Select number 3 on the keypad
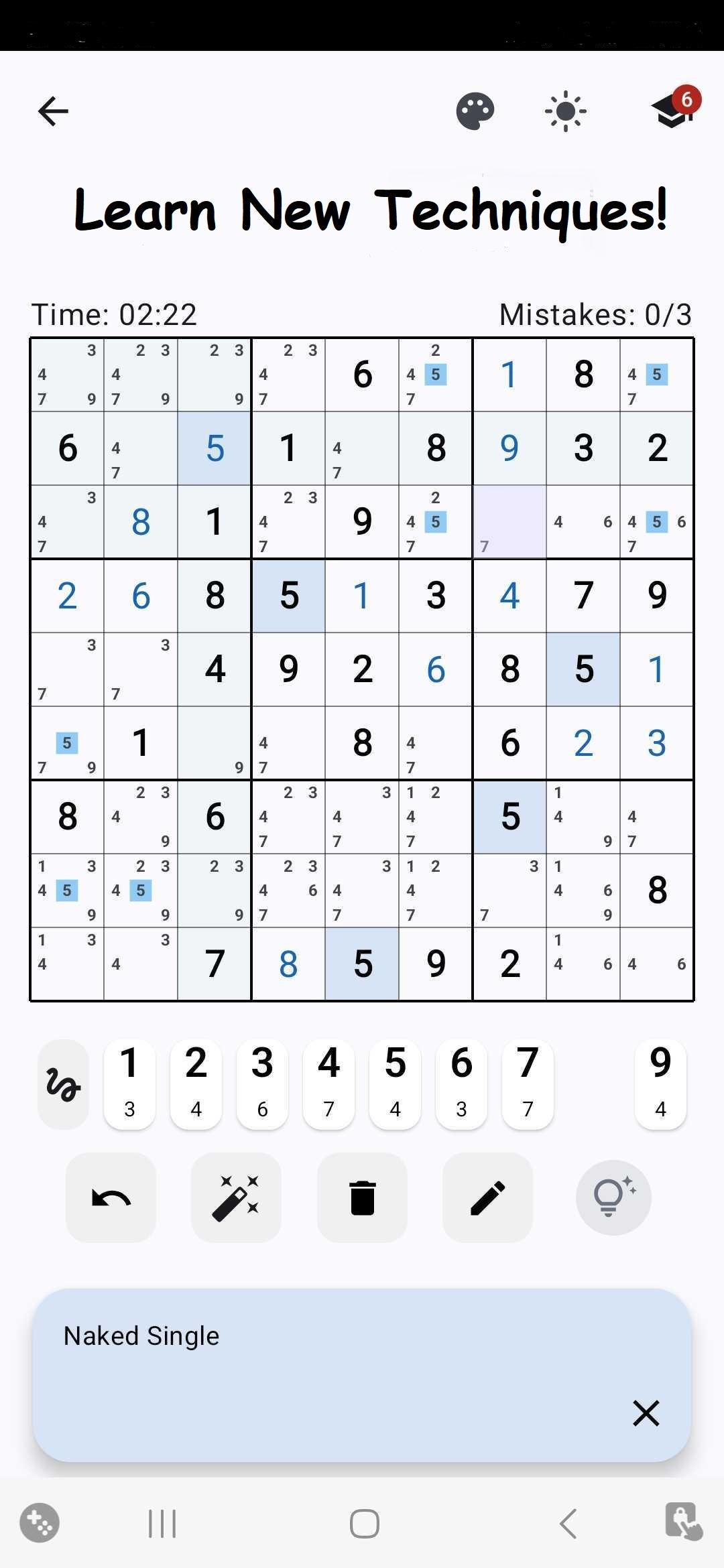 pos(262,1084)
